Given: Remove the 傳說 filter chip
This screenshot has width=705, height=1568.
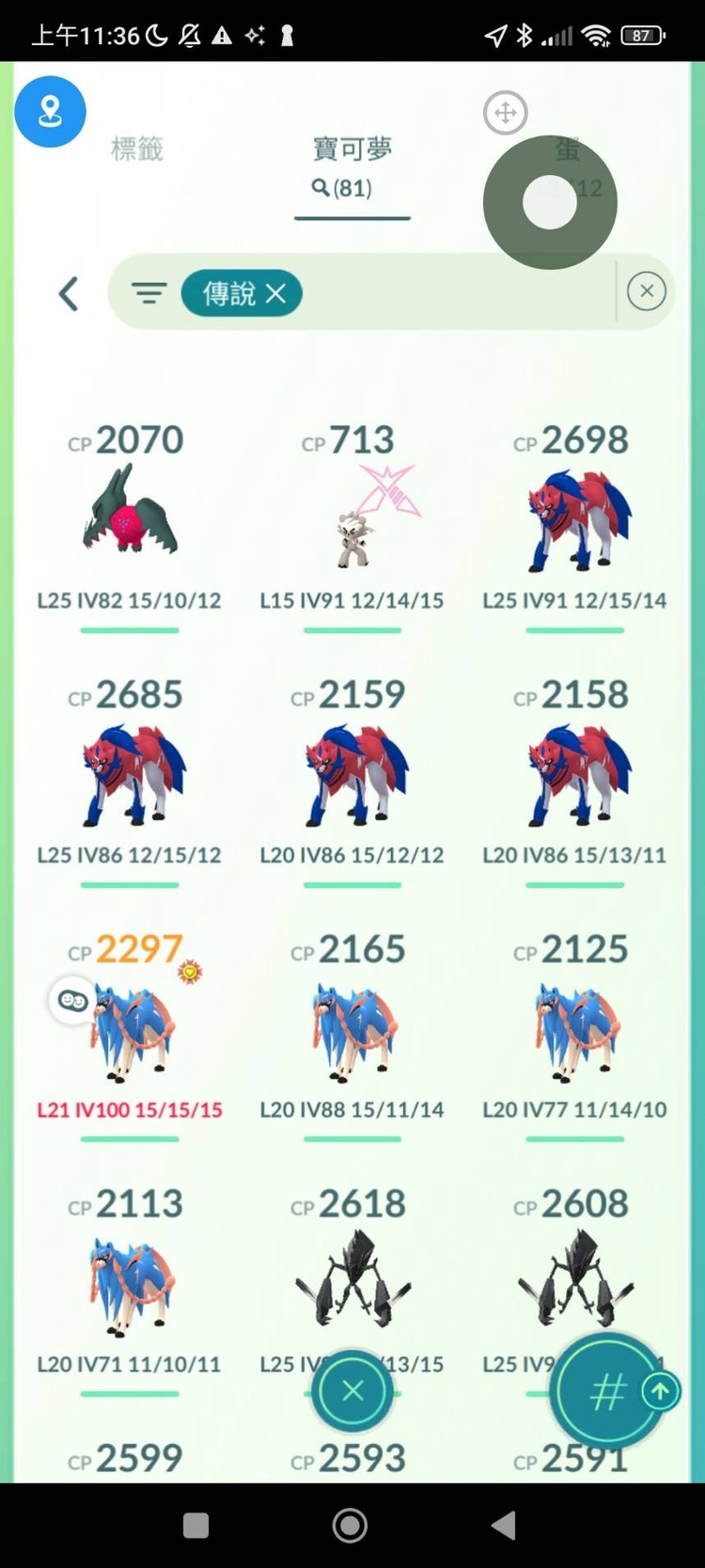Looking at the screenshot, I should point(275,293).
